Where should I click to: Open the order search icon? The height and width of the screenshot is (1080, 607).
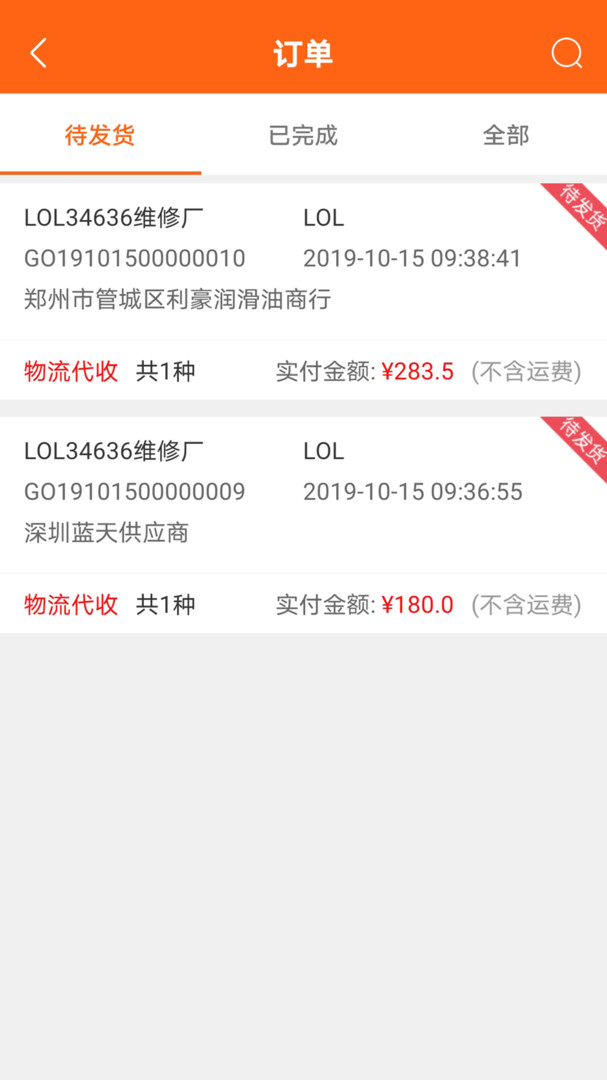point(566,53)
